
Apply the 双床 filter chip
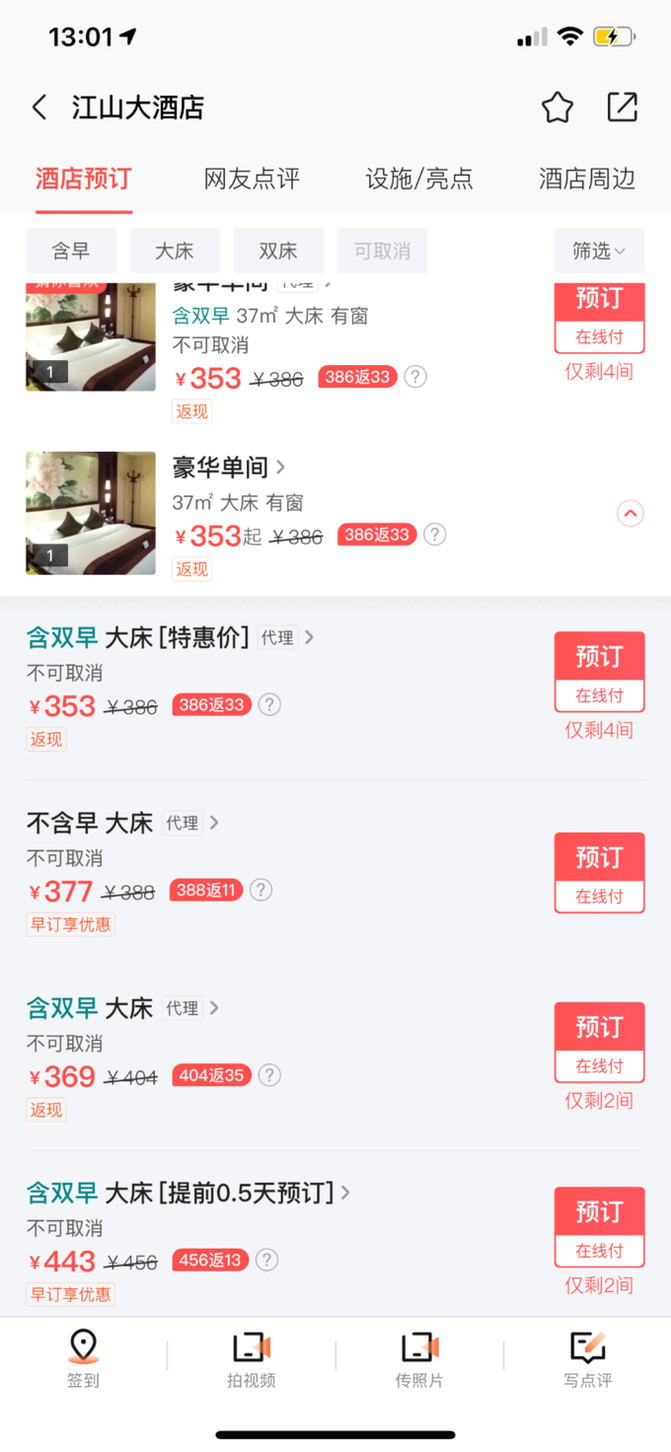278,251
